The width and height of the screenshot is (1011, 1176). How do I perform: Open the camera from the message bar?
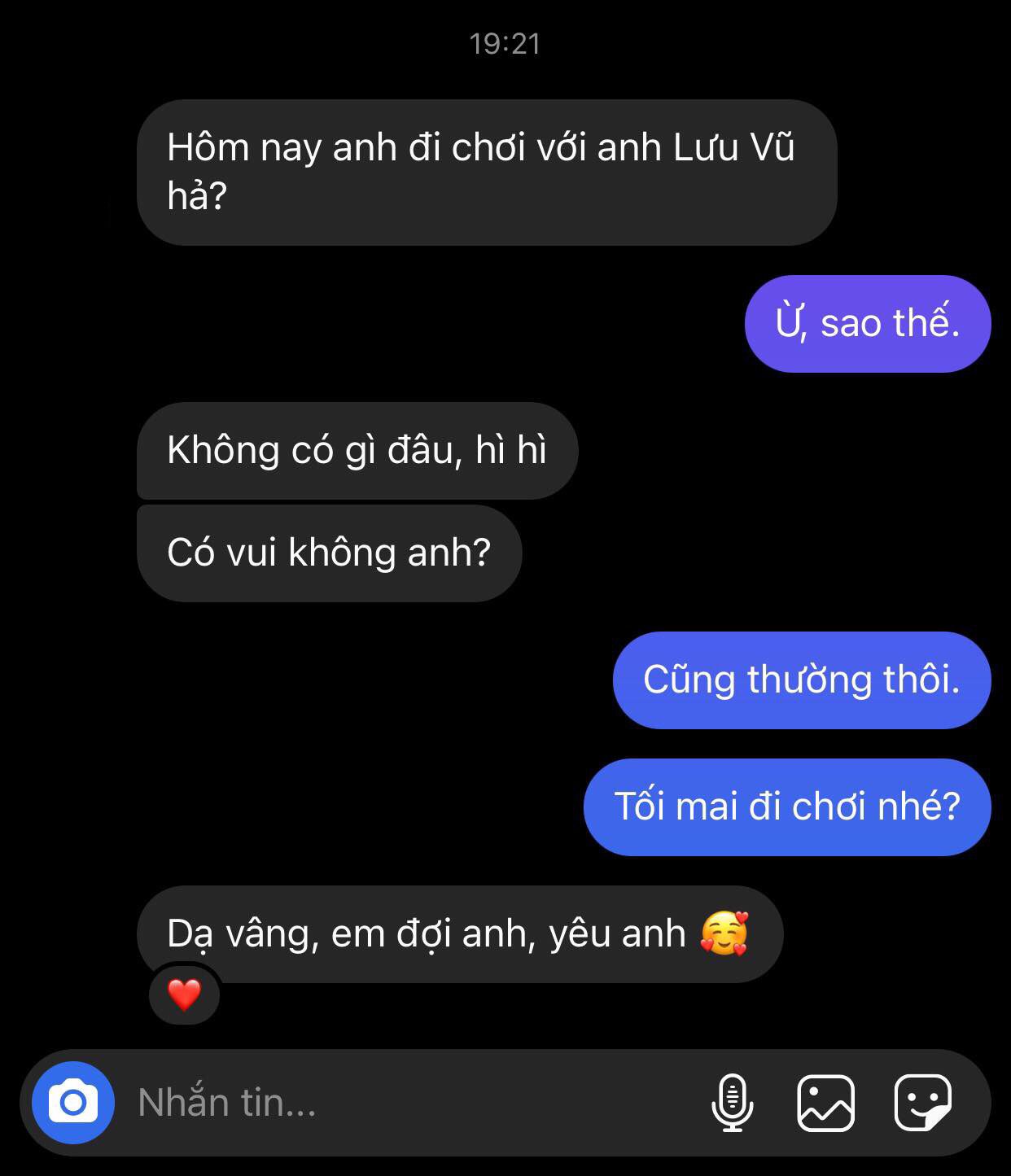[73, 1103]
